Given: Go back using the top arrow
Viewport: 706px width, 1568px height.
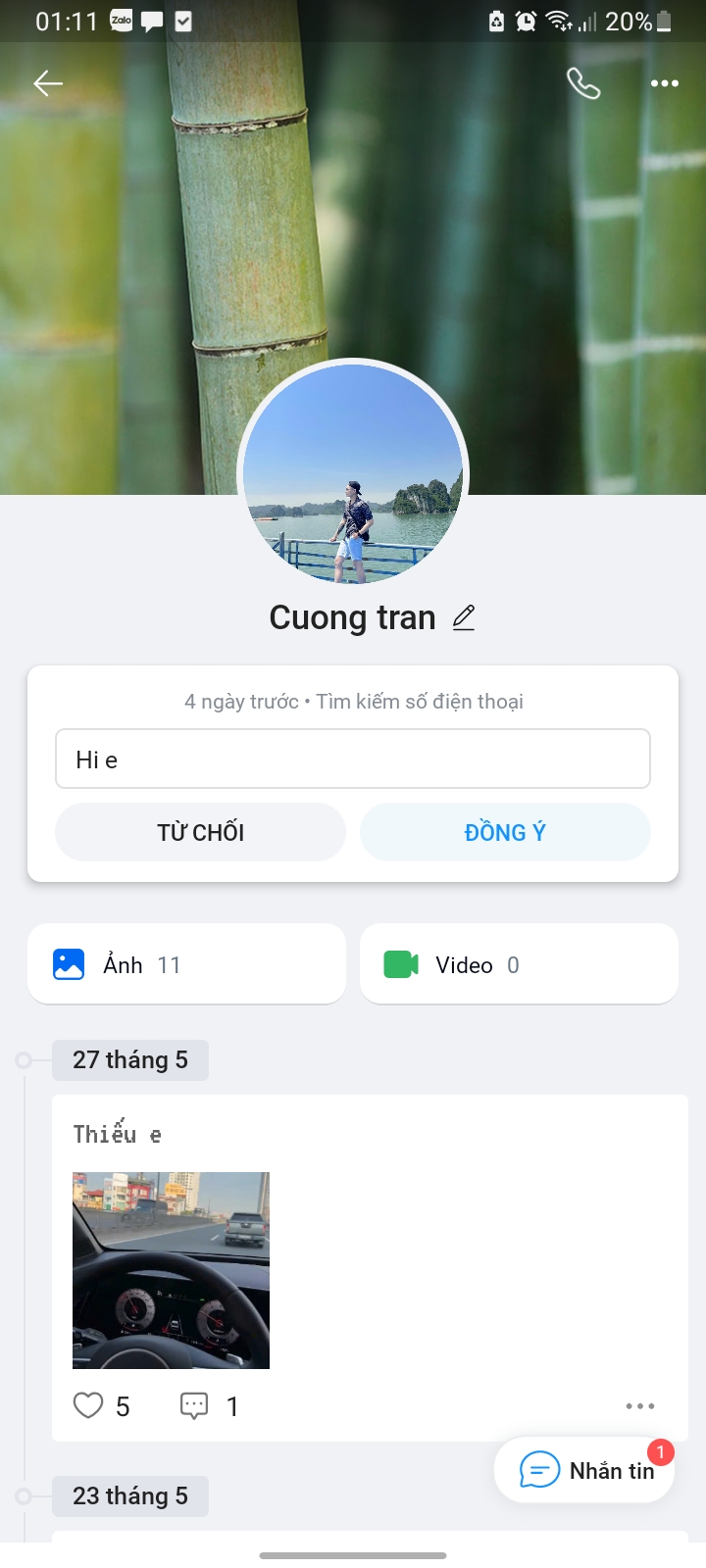Looking at the screenshot, I should pyautogui.click(x=48, y=83).
